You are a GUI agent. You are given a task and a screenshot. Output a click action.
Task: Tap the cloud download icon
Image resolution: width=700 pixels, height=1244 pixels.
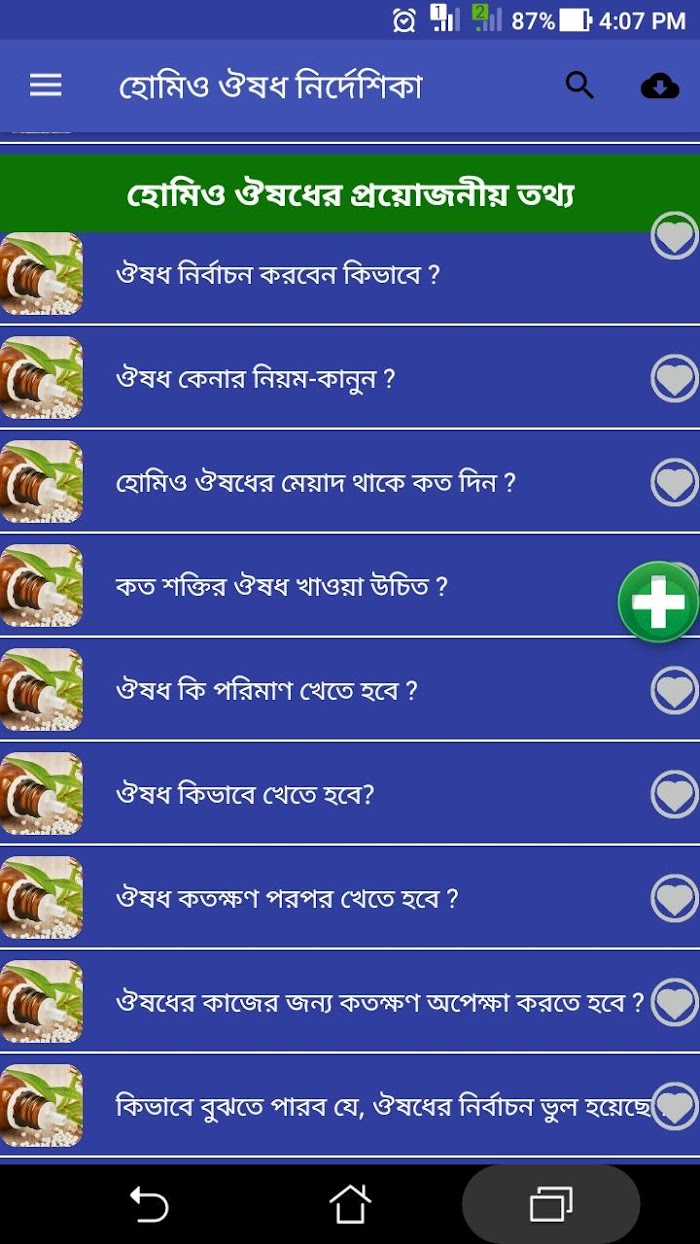pos(660,87)
